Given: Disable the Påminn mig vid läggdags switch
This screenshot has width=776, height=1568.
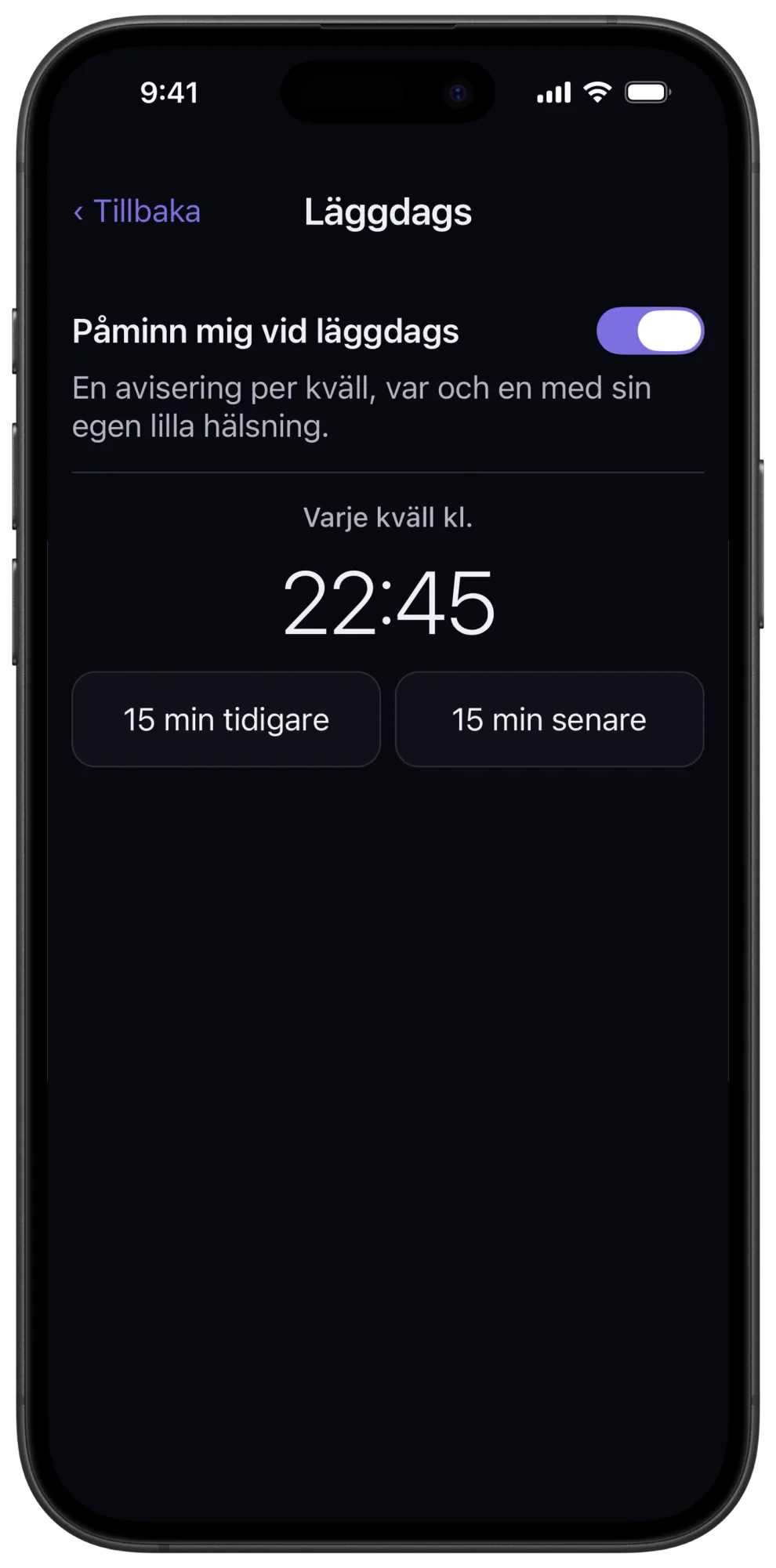Looking at the screenshot, I should [650, 331].
